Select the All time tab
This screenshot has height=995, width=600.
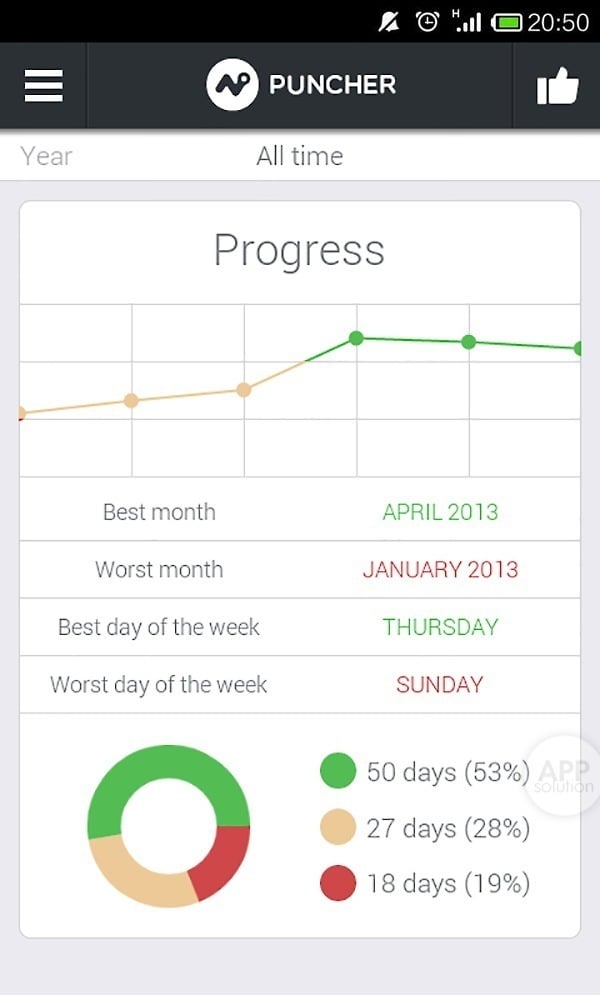[x=299, y=156]
